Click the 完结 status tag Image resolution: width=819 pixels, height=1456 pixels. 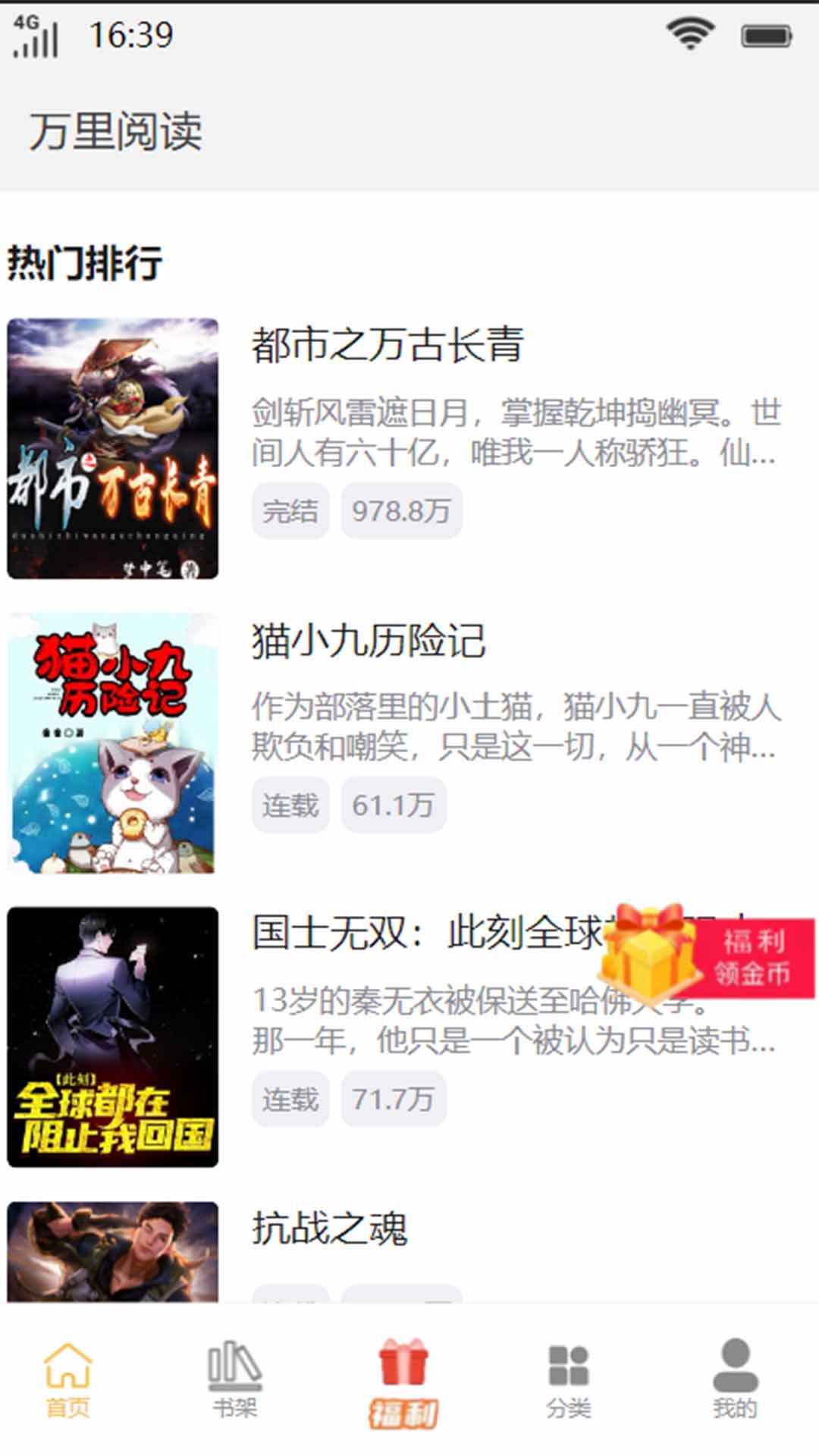(x=290, y=511)
